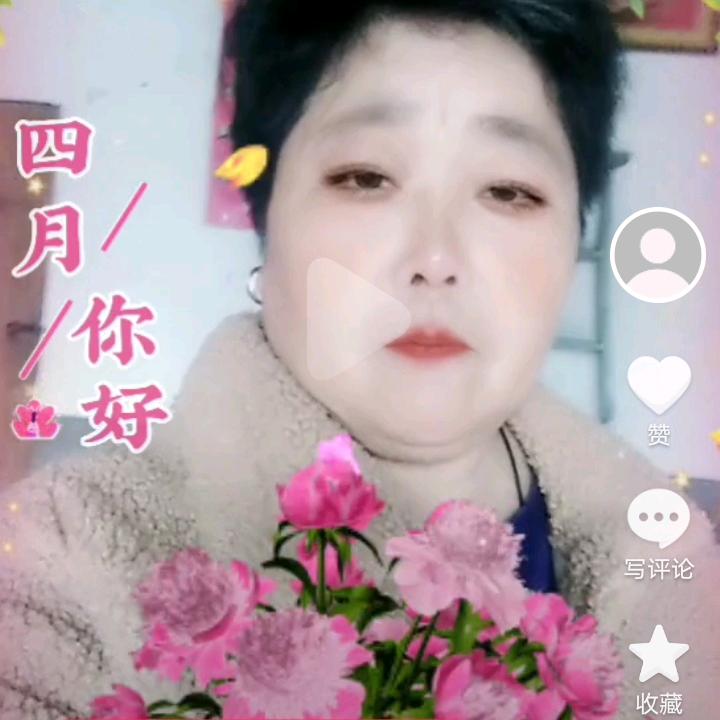Like this video with the heart

pos(658,385)
